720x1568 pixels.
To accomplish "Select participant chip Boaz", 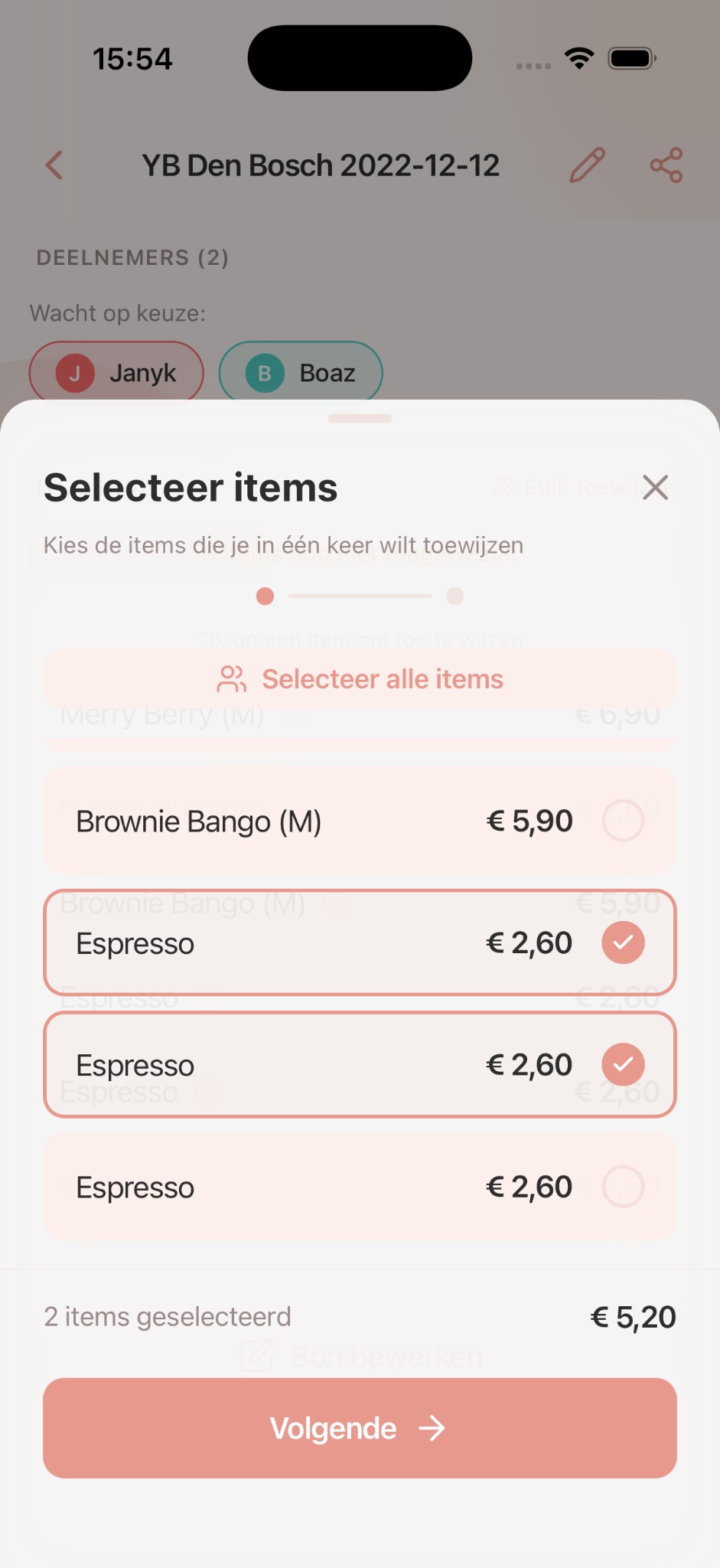I will click(301, 373).
